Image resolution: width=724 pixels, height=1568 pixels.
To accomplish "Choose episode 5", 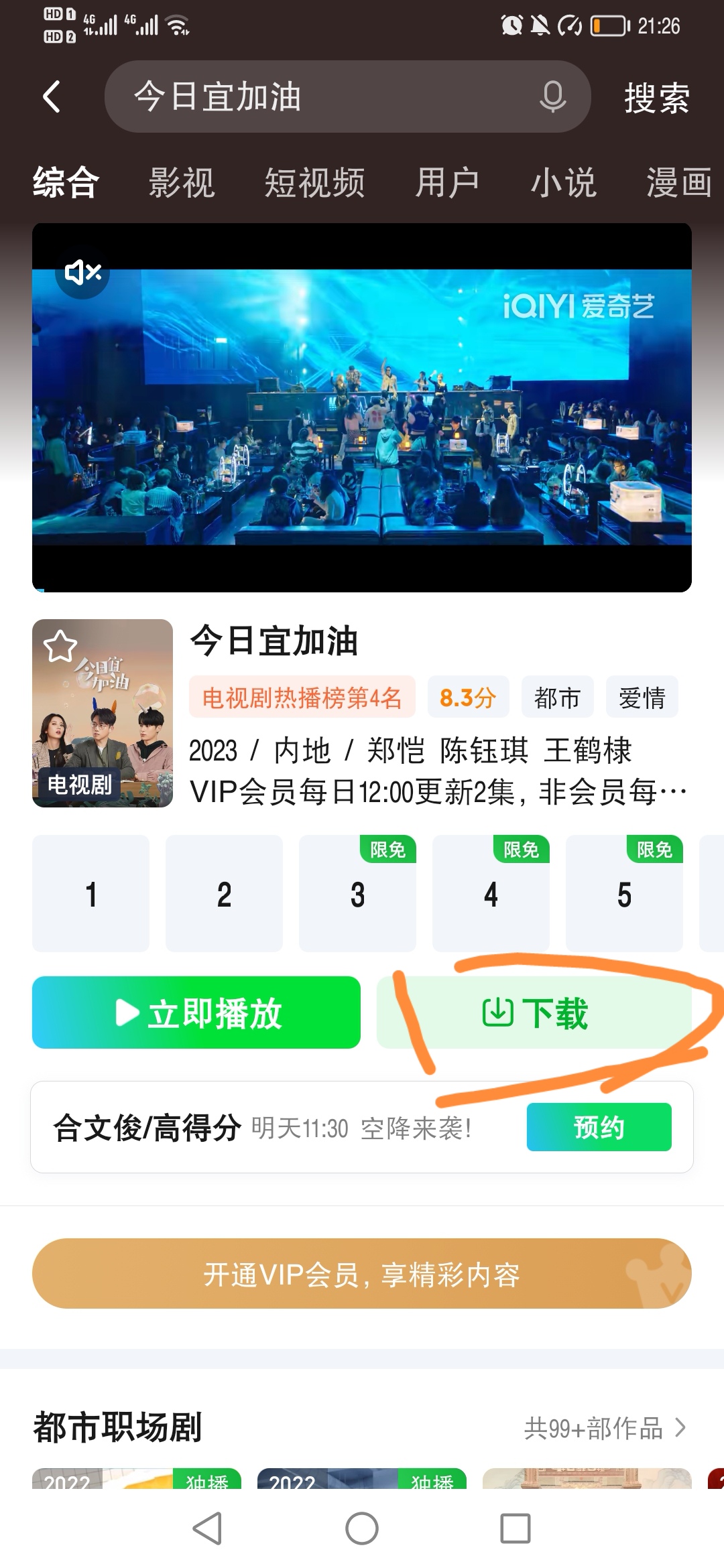I will coord(623,894).
